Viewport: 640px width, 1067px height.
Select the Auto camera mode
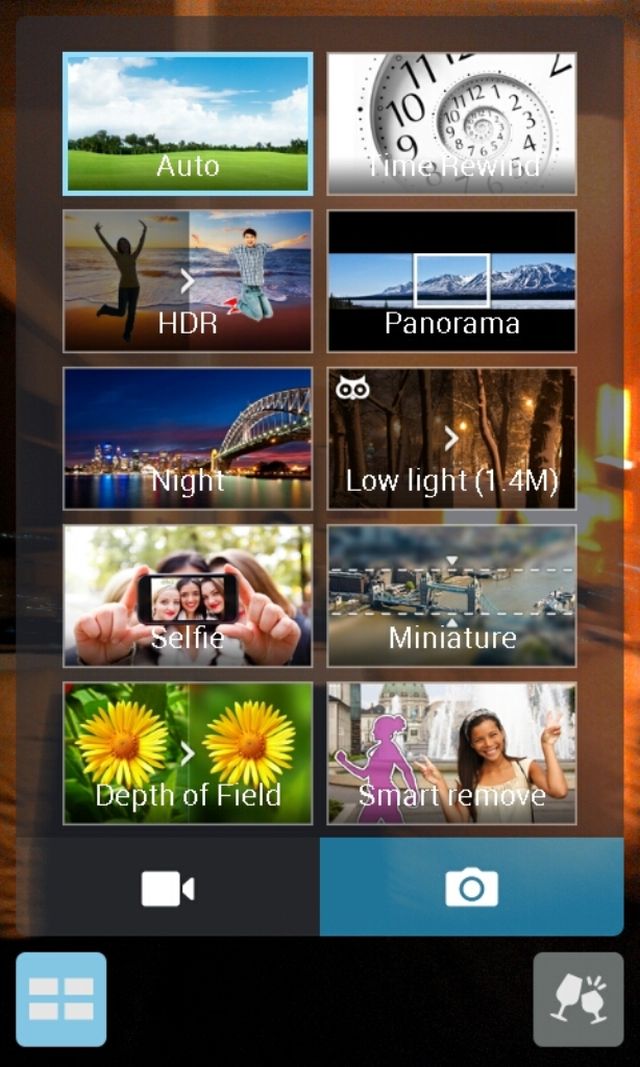click(x=188, y=124)
